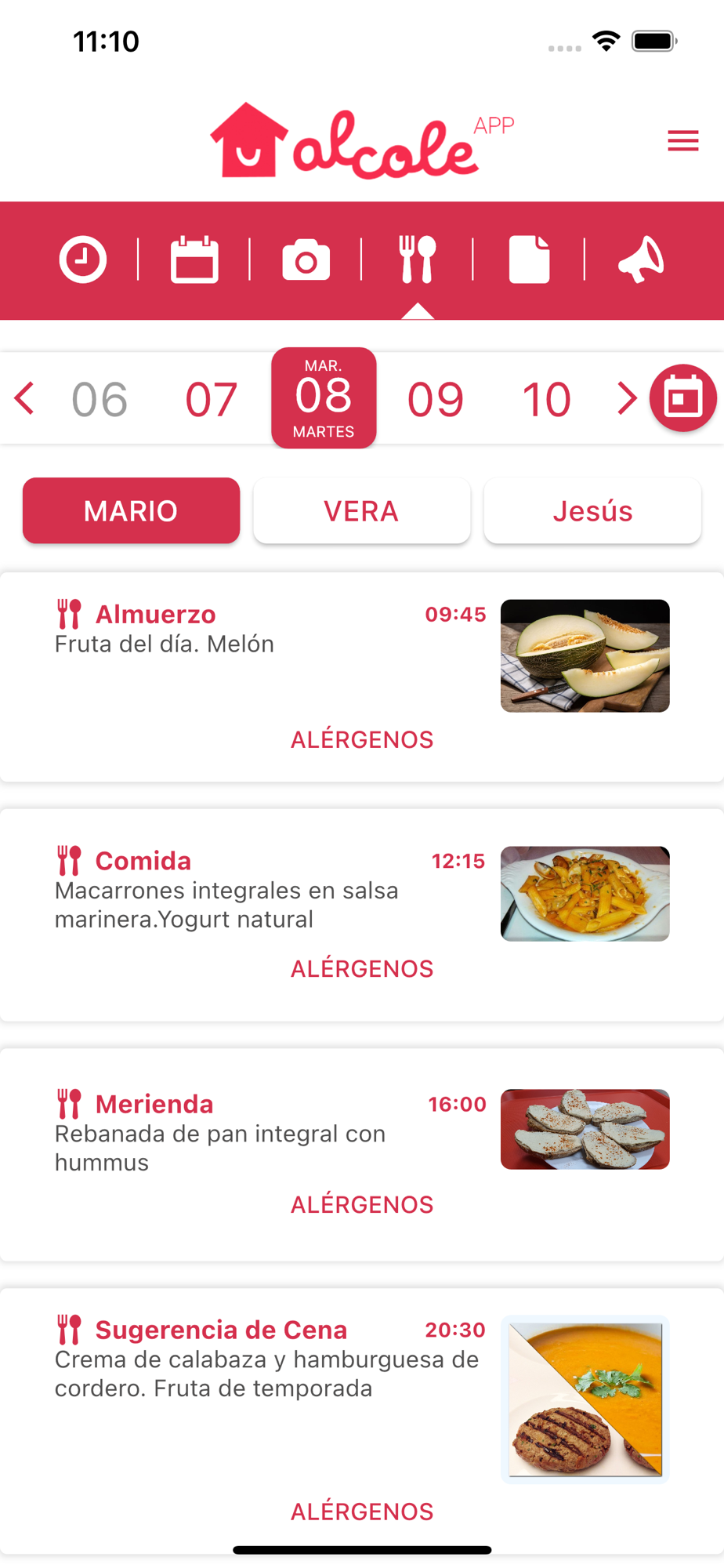Select day 07 in date strip
Image resolution: width=724 pixels, height=1568 pixels.
tap(211, 399)
